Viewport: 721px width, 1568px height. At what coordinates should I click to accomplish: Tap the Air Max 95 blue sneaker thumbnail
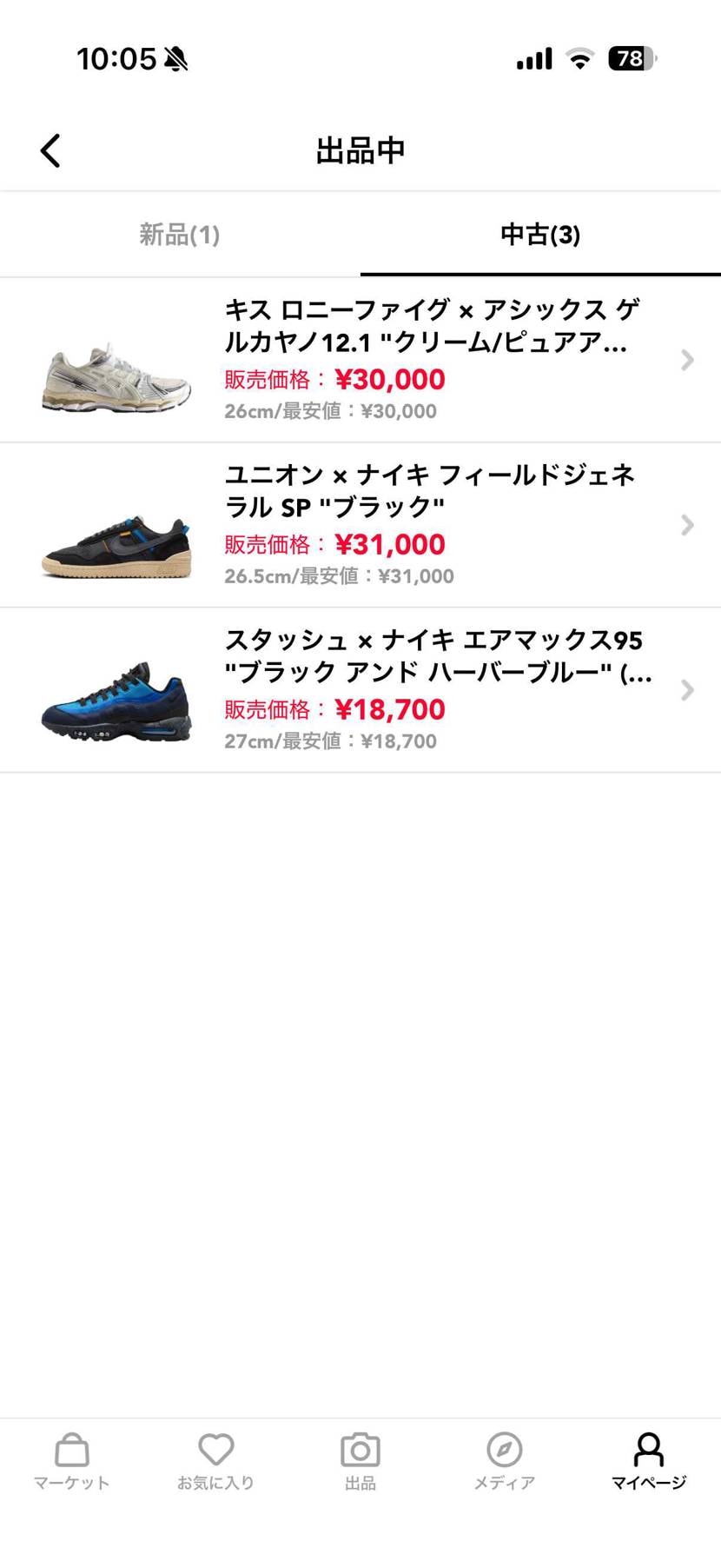(116, 704)
